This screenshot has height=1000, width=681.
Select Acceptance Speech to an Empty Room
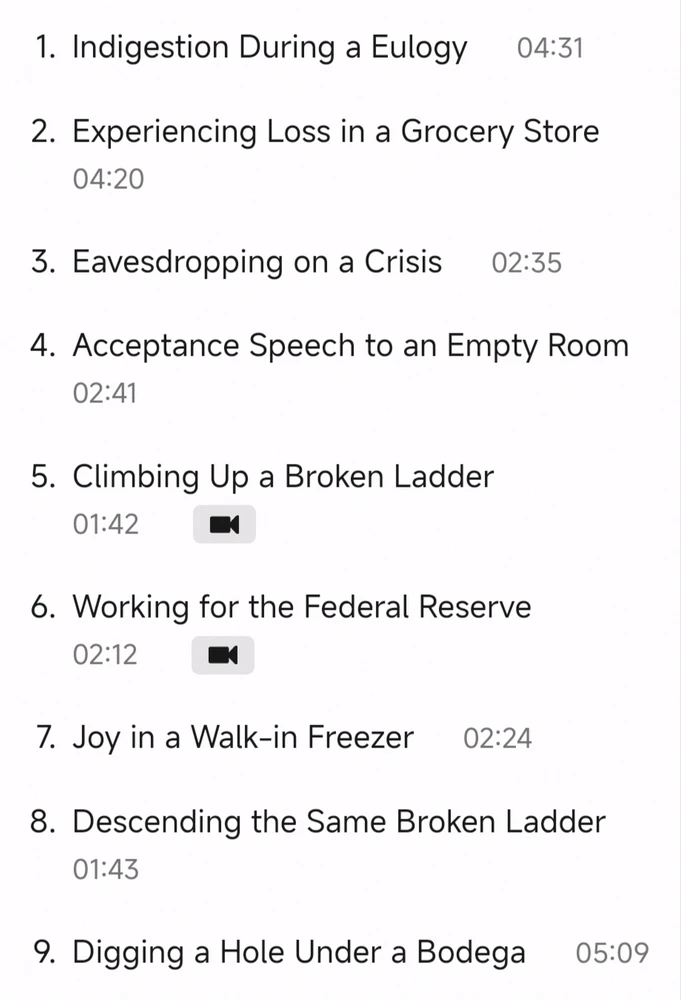coord(350,346)
